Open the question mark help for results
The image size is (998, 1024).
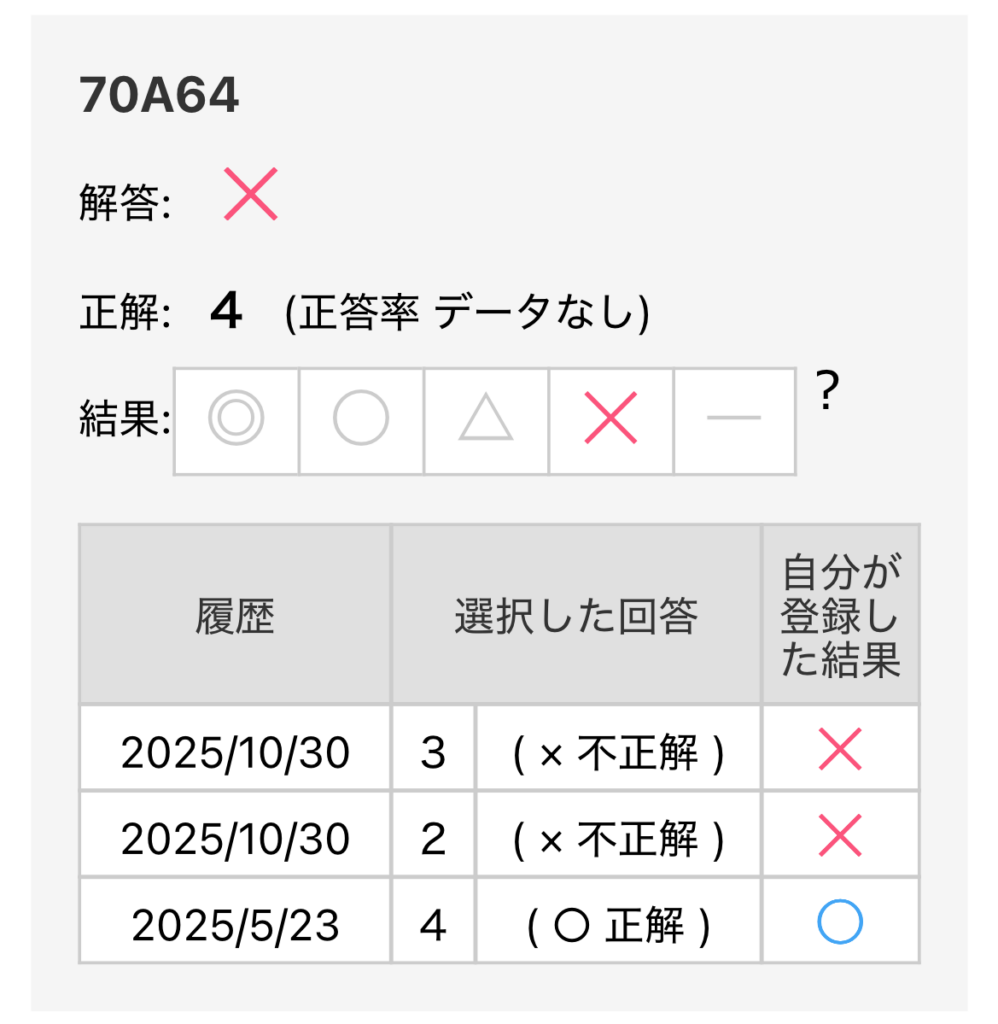coord(826,394)
